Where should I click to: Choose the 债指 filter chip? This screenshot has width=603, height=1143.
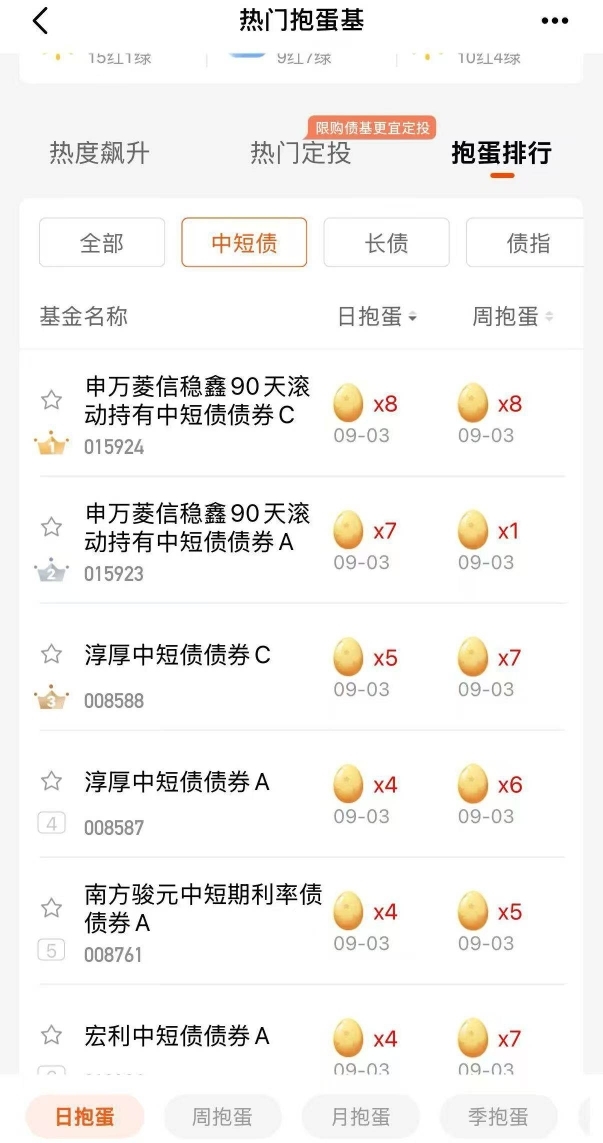click(525, 243)
